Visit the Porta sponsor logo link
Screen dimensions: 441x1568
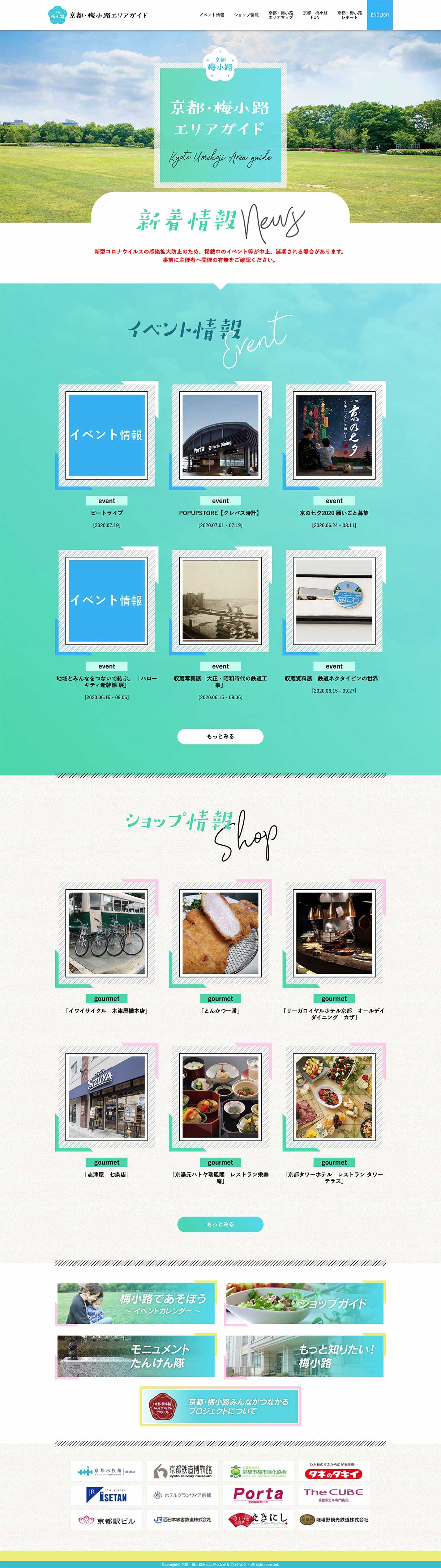(258, 1495)
